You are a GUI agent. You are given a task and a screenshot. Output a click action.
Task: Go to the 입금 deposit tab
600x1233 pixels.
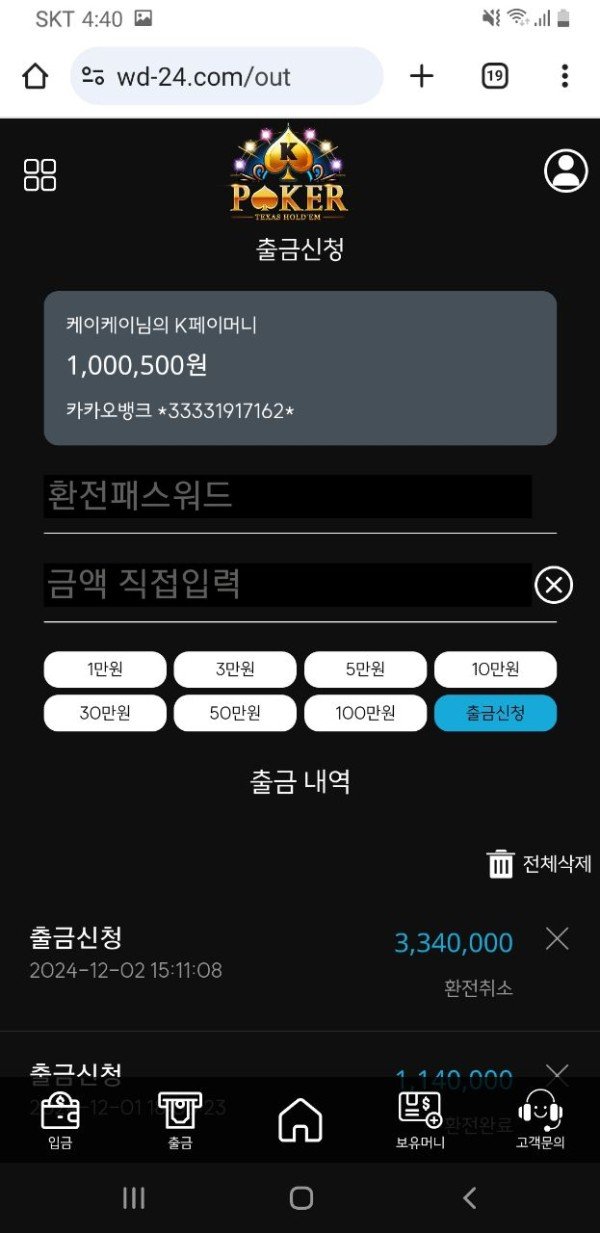tap(60, 1120)
